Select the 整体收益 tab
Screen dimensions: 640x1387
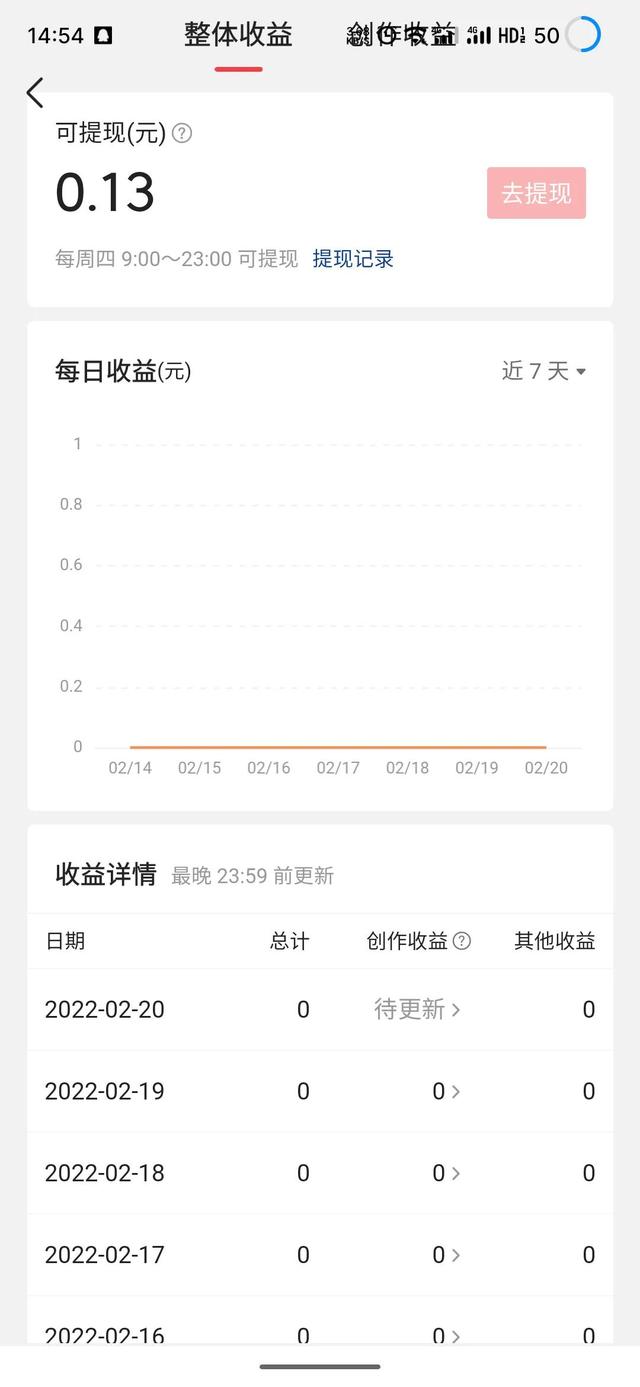[238, 35]
